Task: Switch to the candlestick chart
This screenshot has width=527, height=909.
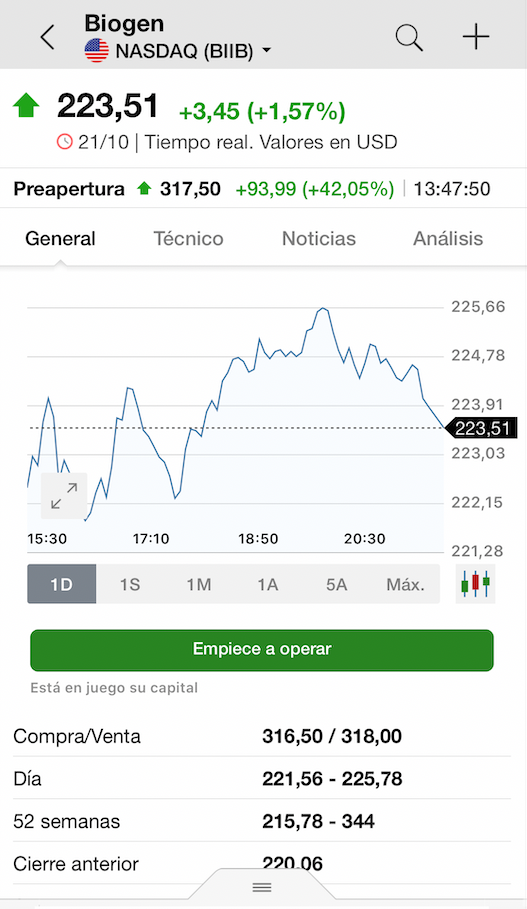Action: click(475, 584)
